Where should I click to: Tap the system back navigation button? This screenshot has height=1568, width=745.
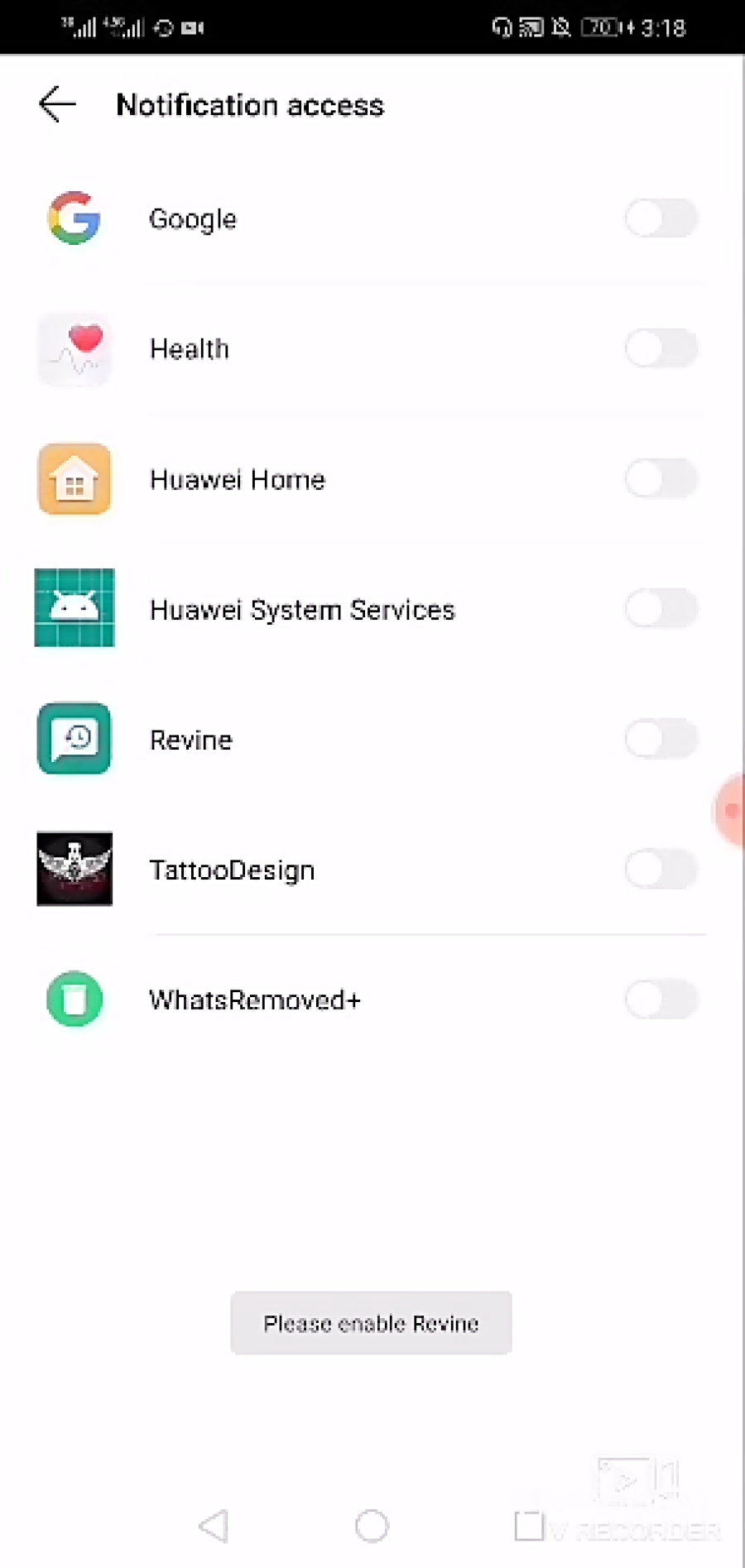click(214, 1526)
